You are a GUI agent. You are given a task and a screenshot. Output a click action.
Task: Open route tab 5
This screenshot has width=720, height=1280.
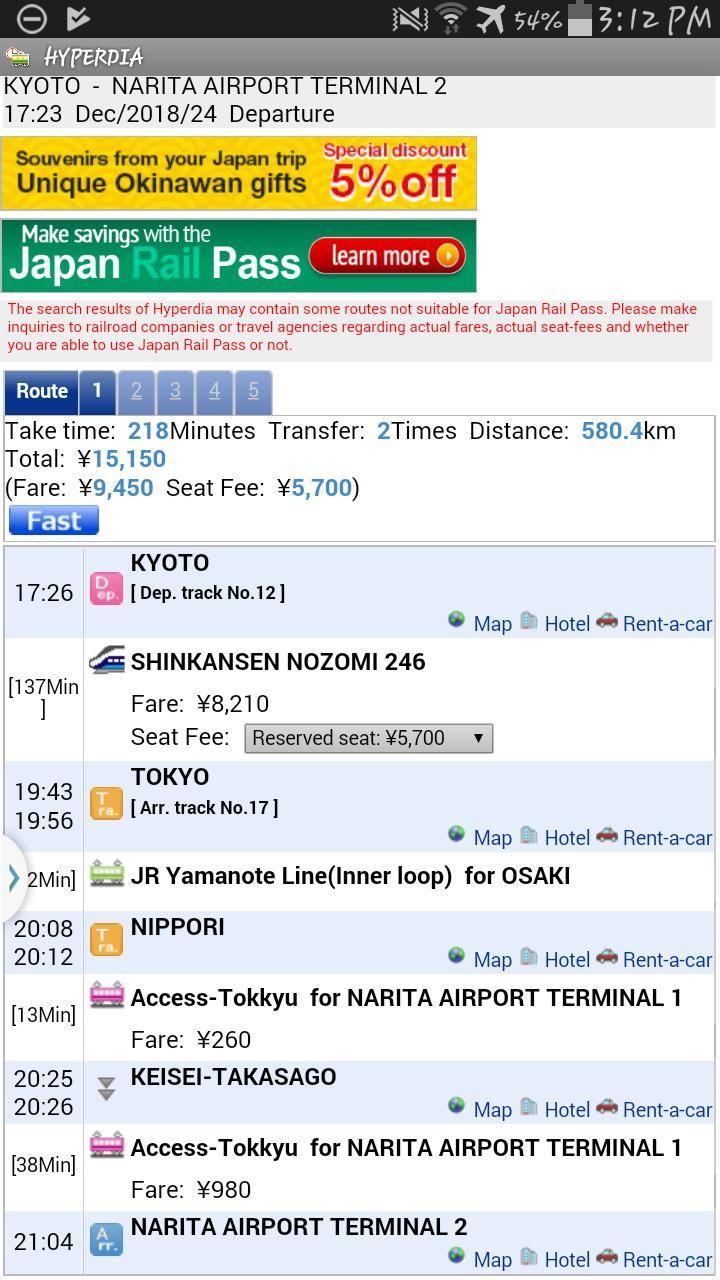click(x=253, y=391)
